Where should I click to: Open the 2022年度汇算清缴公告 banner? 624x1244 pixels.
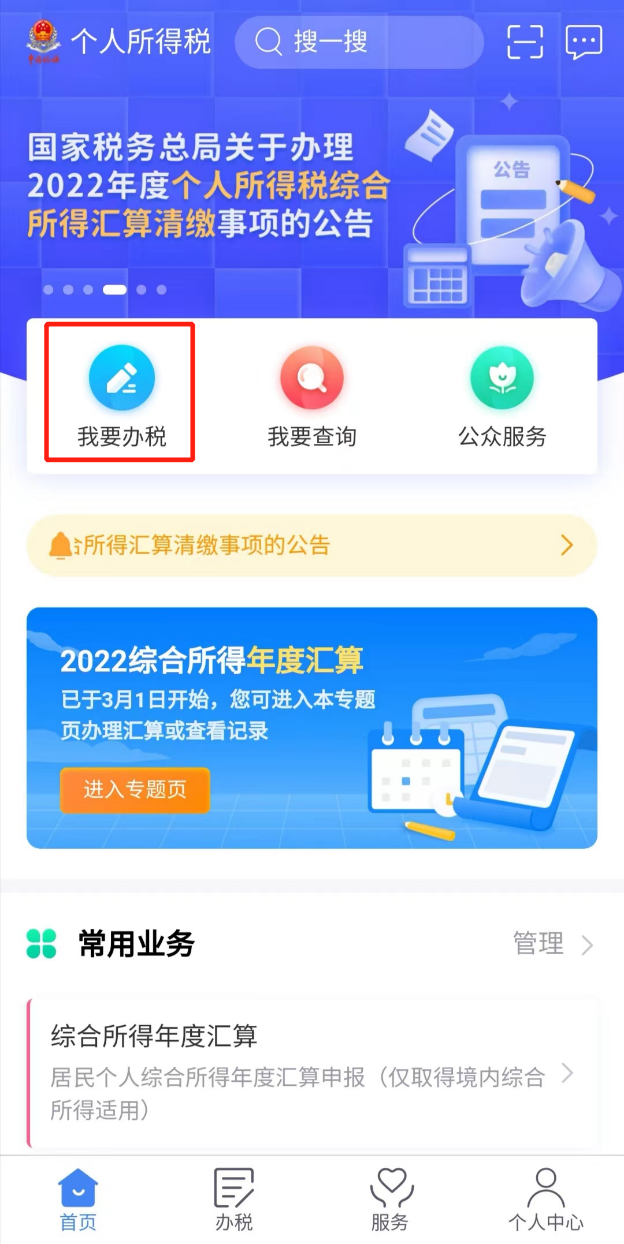point(210,187)
